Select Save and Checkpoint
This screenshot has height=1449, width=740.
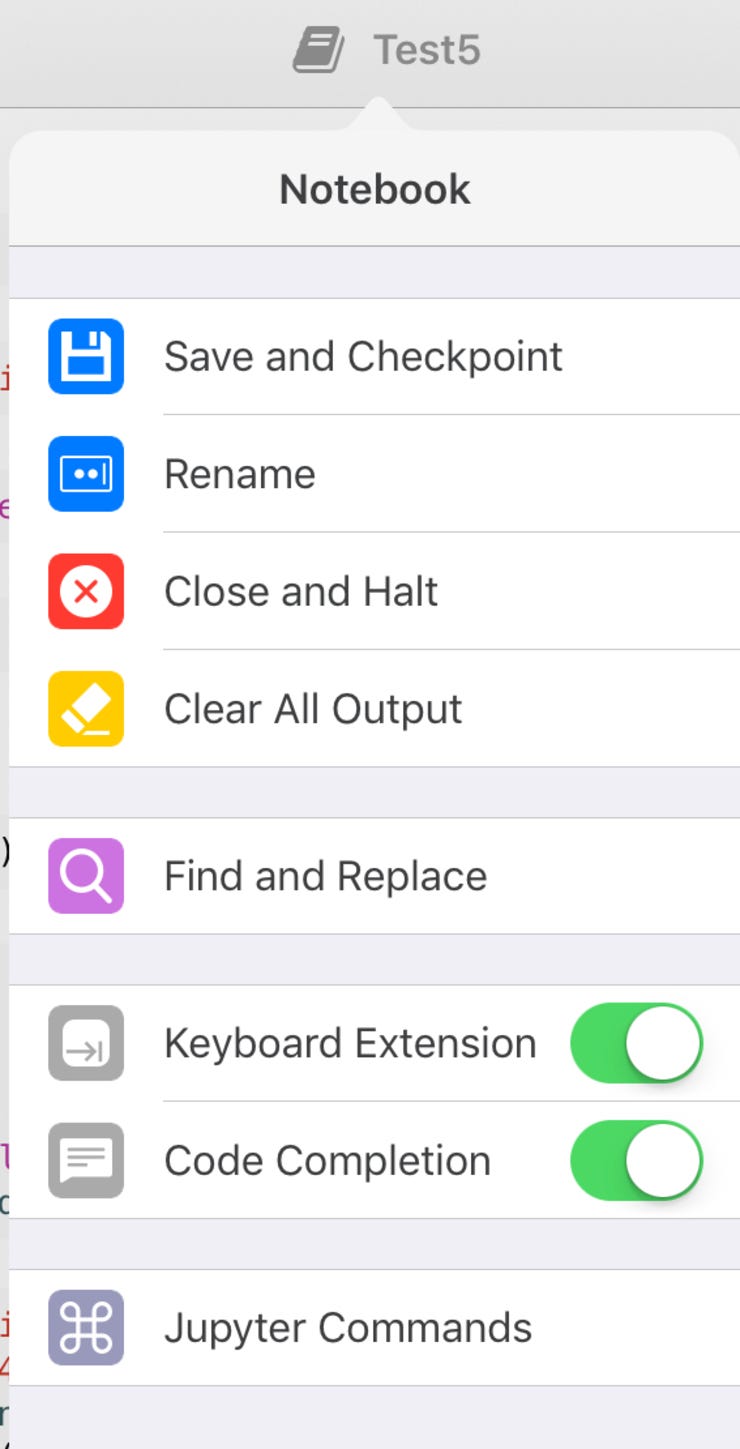tap(362, 357)
